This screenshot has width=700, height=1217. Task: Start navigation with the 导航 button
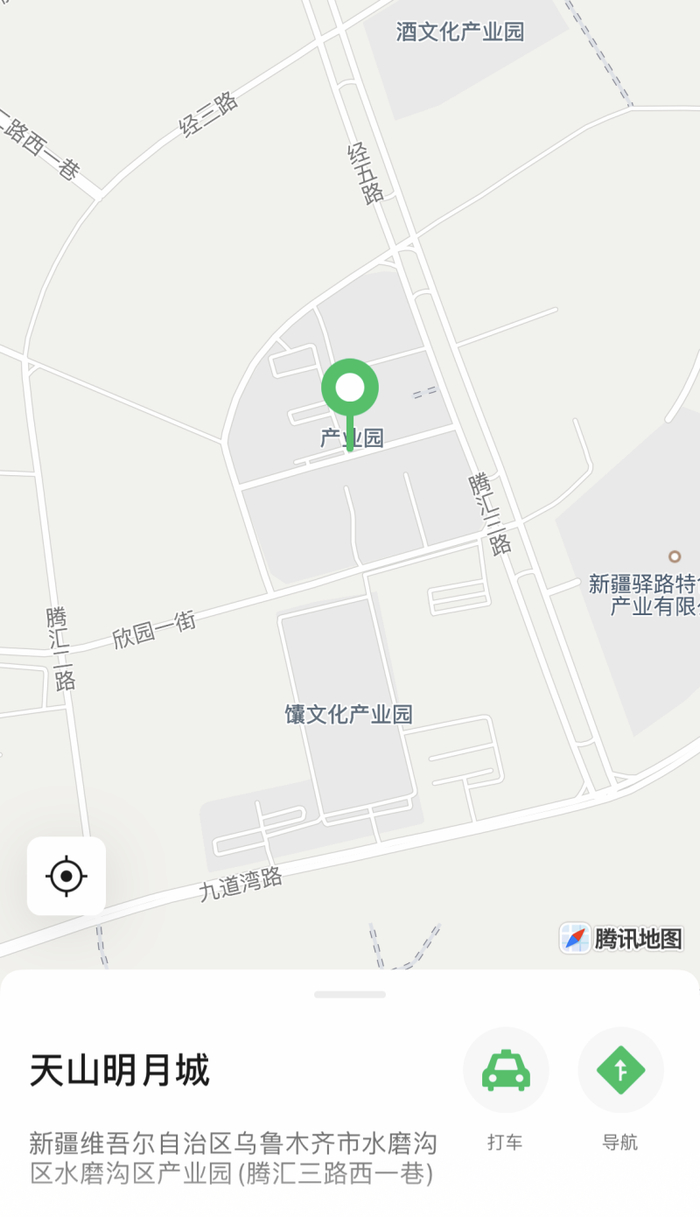click(x=621, y=1071)
